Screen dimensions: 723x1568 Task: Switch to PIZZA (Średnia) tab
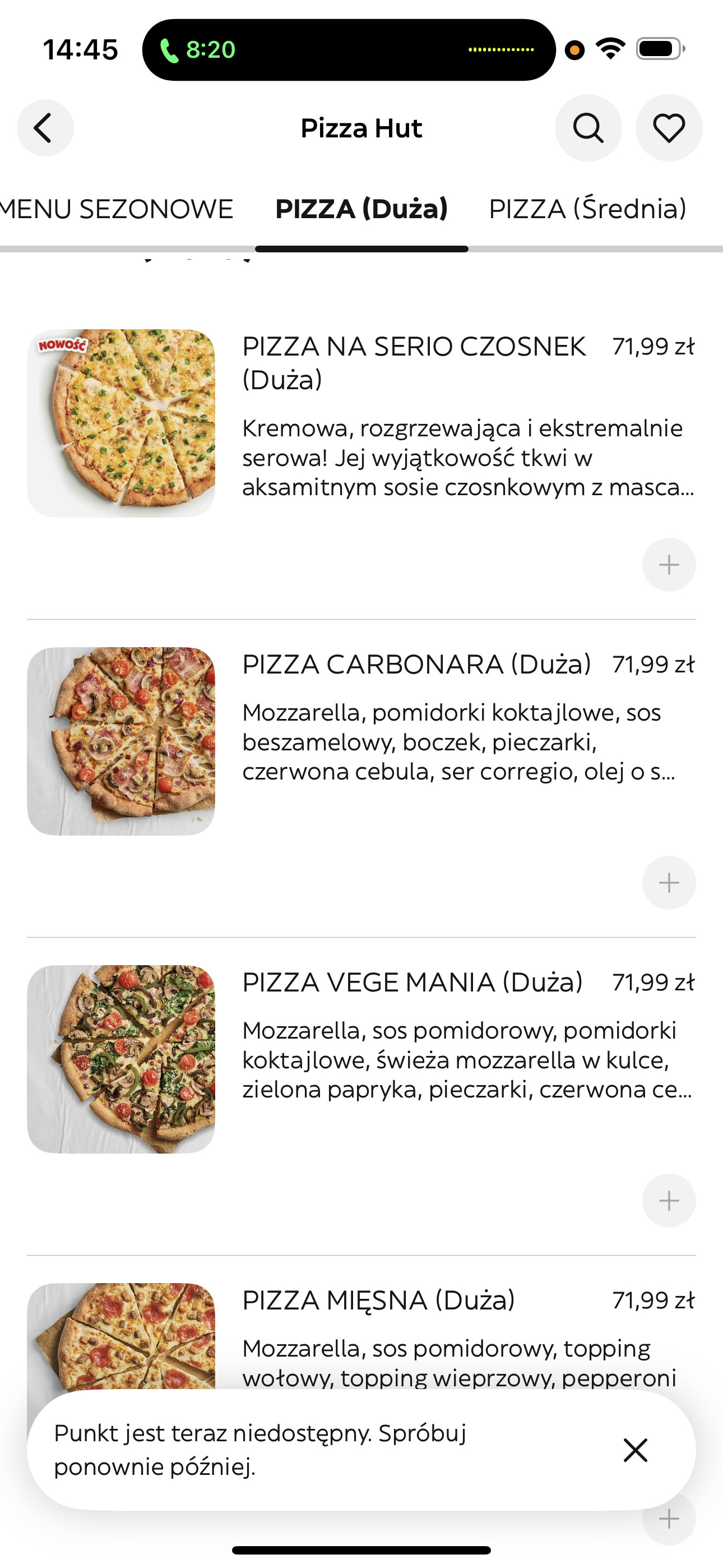click(x=587, y=209)
